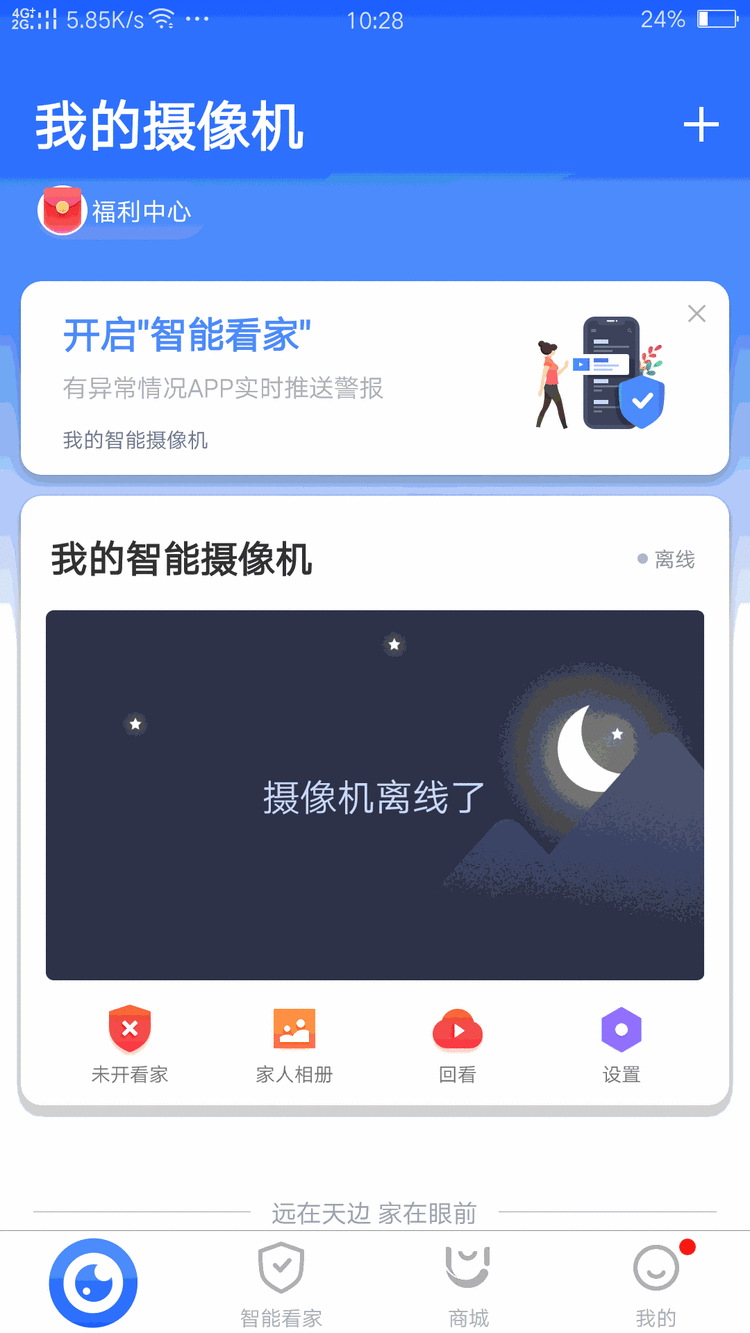Switch to the 智能看家 tab
750x1333 pixels.
pyautogui.click(x=281, y=1285)
